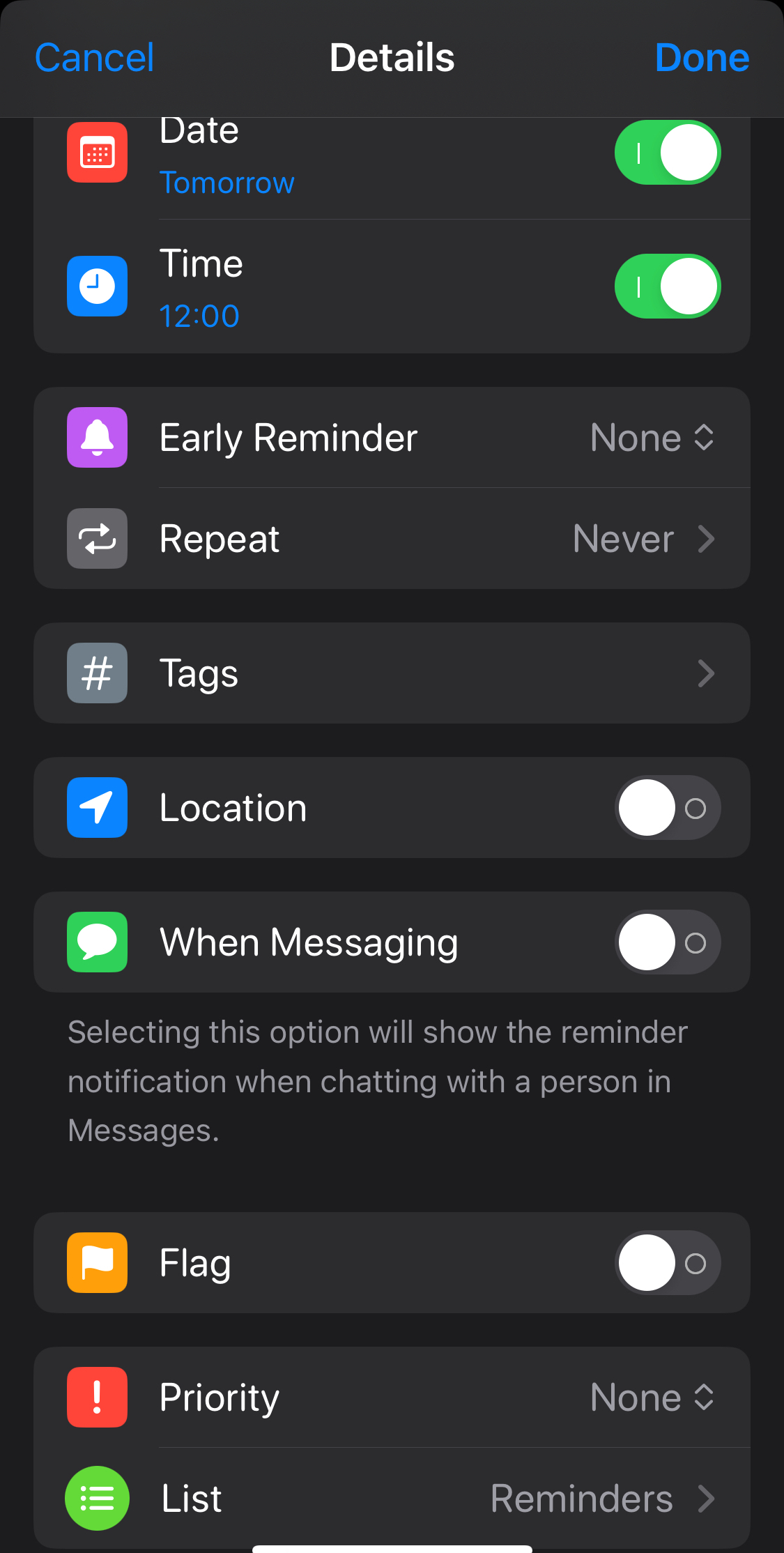Turn on When Messaging
784x1553 pixels.
pyautogui.click(x=668, y=942)
